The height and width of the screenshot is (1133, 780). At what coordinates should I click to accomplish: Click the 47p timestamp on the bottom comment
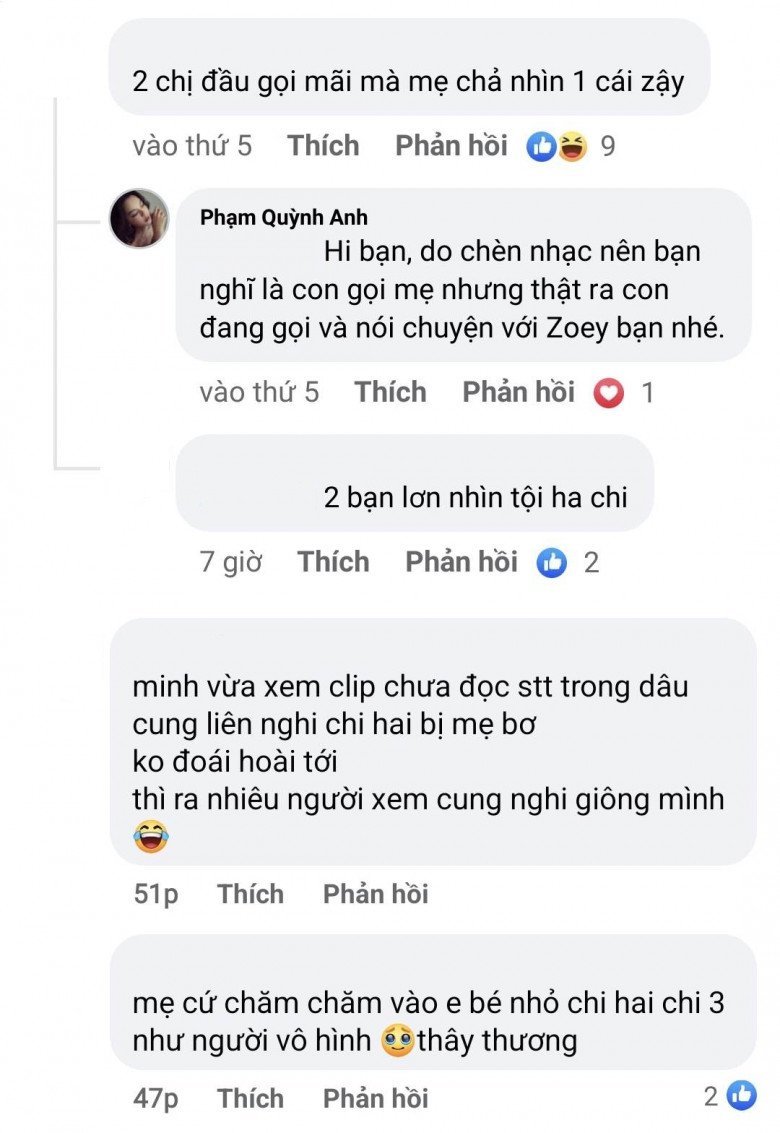click(x=153, y=1098)
